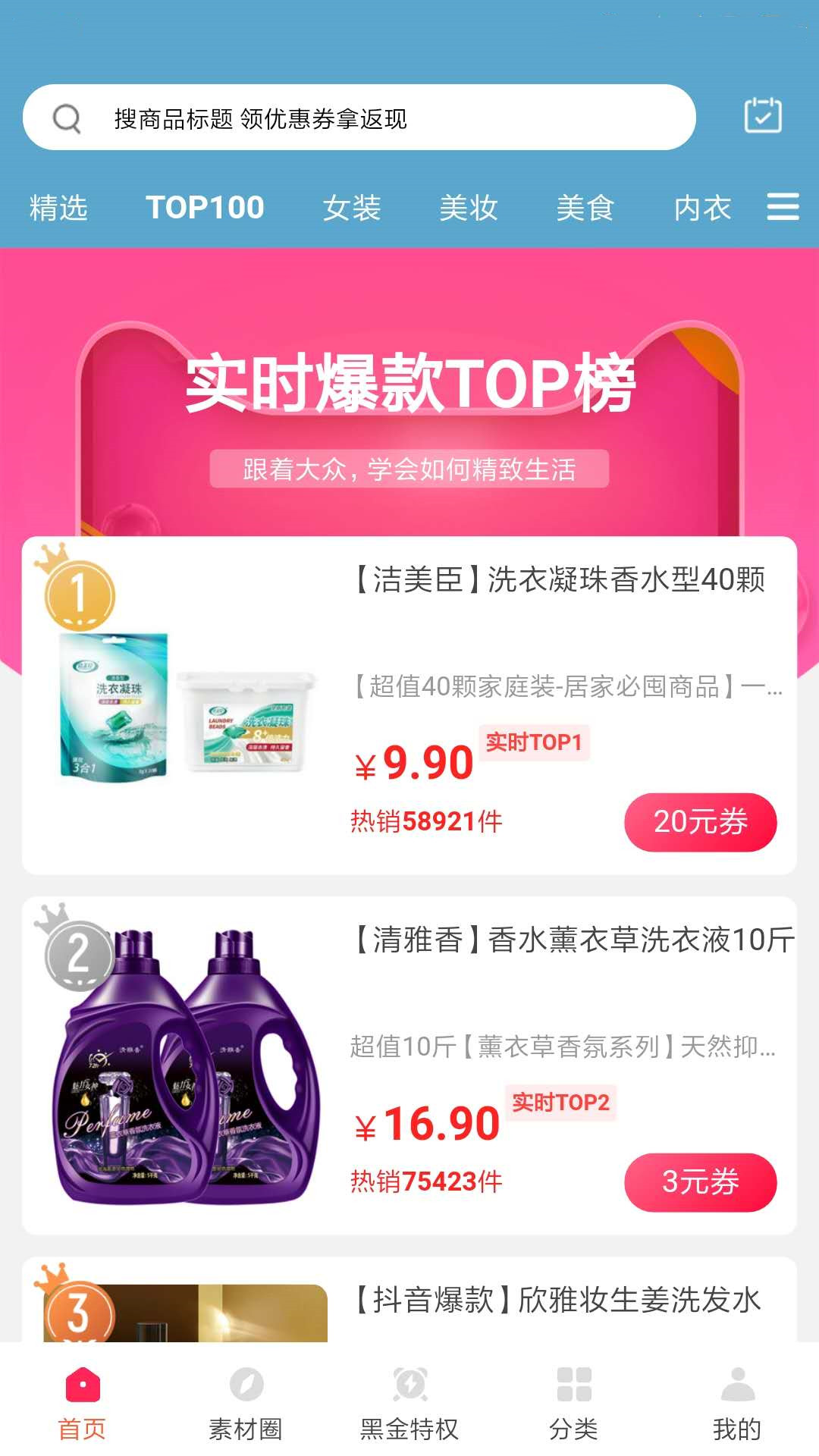Claim the 3元券 coupon
819x1456 pixels.
[x=700, y=1181]
